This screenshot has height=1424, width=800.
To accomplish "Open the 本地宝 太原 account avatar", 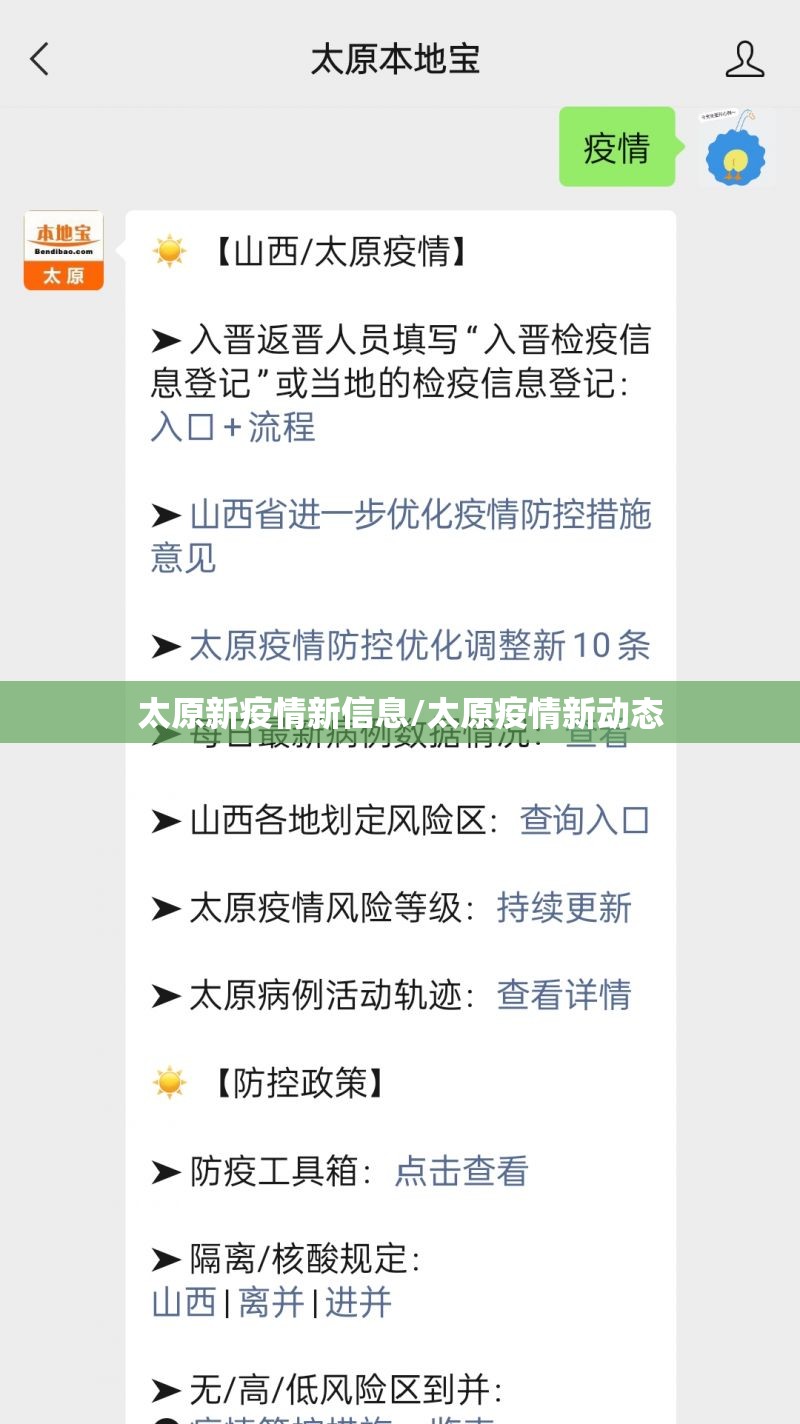I will (x=64, y=250).
